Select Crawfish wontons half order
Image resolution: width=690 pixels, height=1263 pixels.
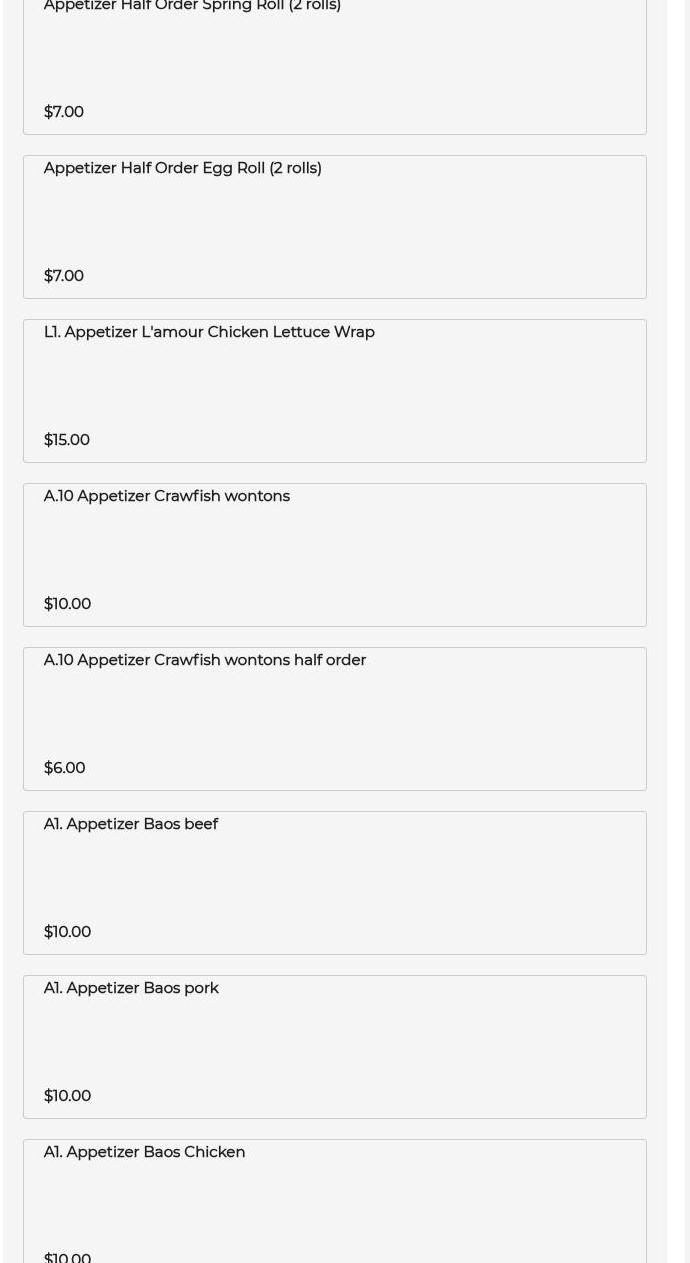click(x=334, y=718)
